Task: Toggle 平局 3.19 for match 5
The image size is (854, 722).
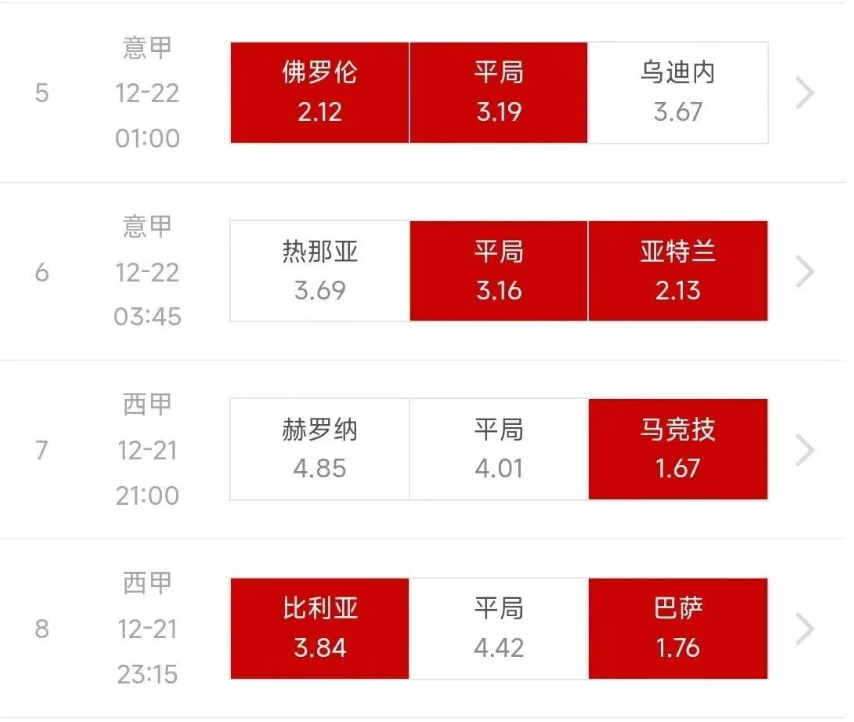Action: tap(498, 93)
